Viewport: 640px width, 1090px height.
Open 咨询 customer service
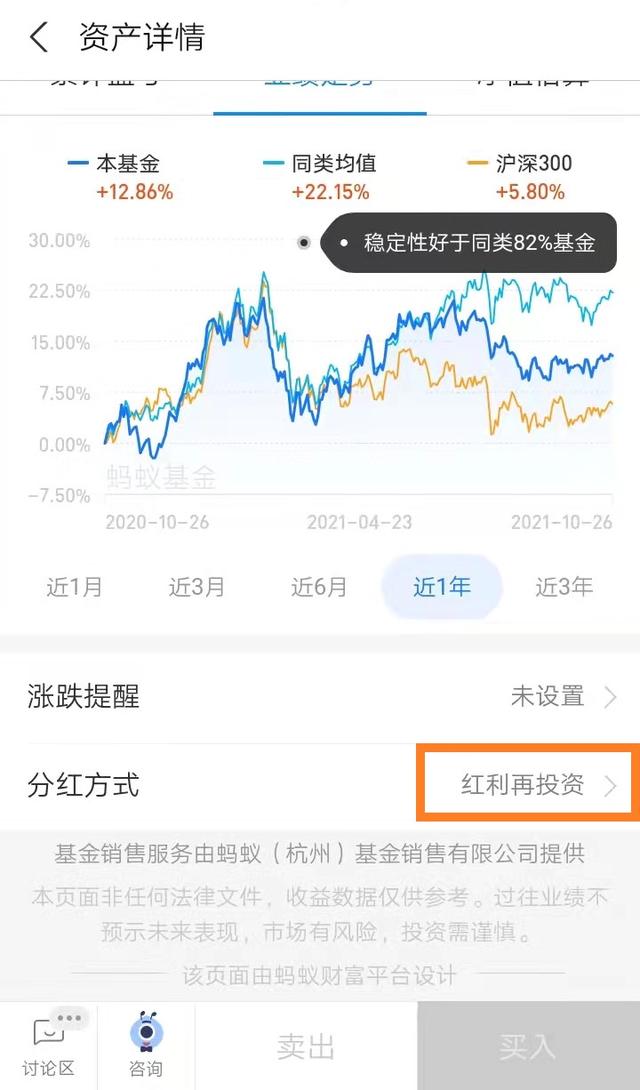pyautogui.click(x=146, y=1046)
